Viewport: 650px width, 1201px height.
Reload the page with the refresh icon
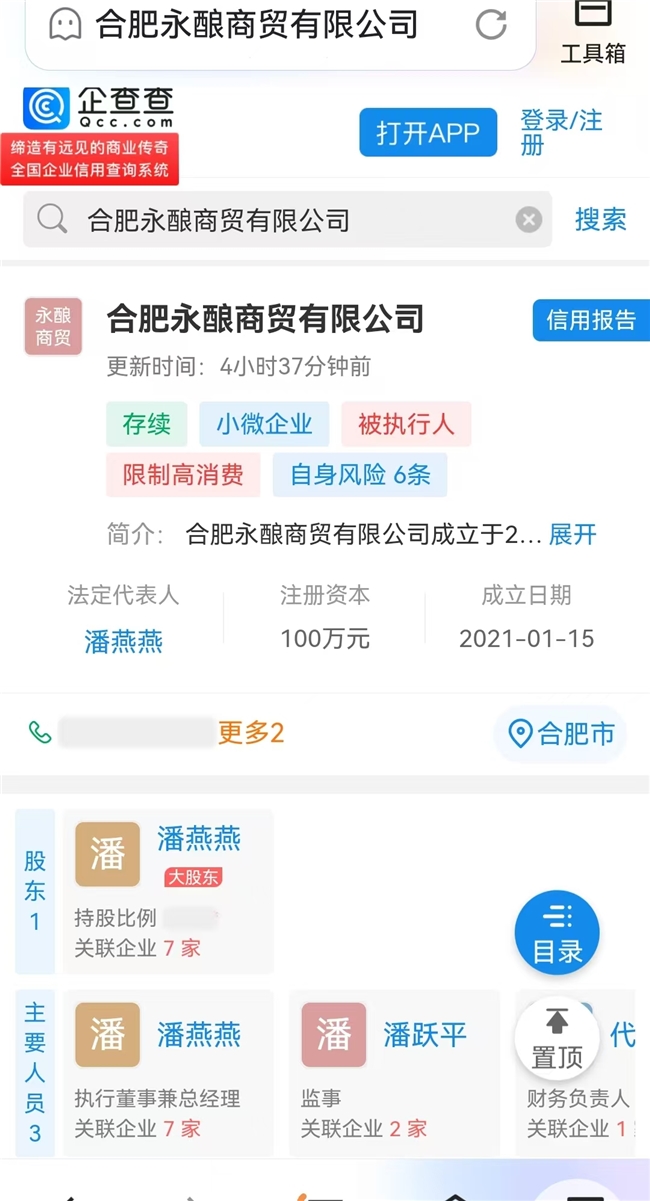(491, 24)
